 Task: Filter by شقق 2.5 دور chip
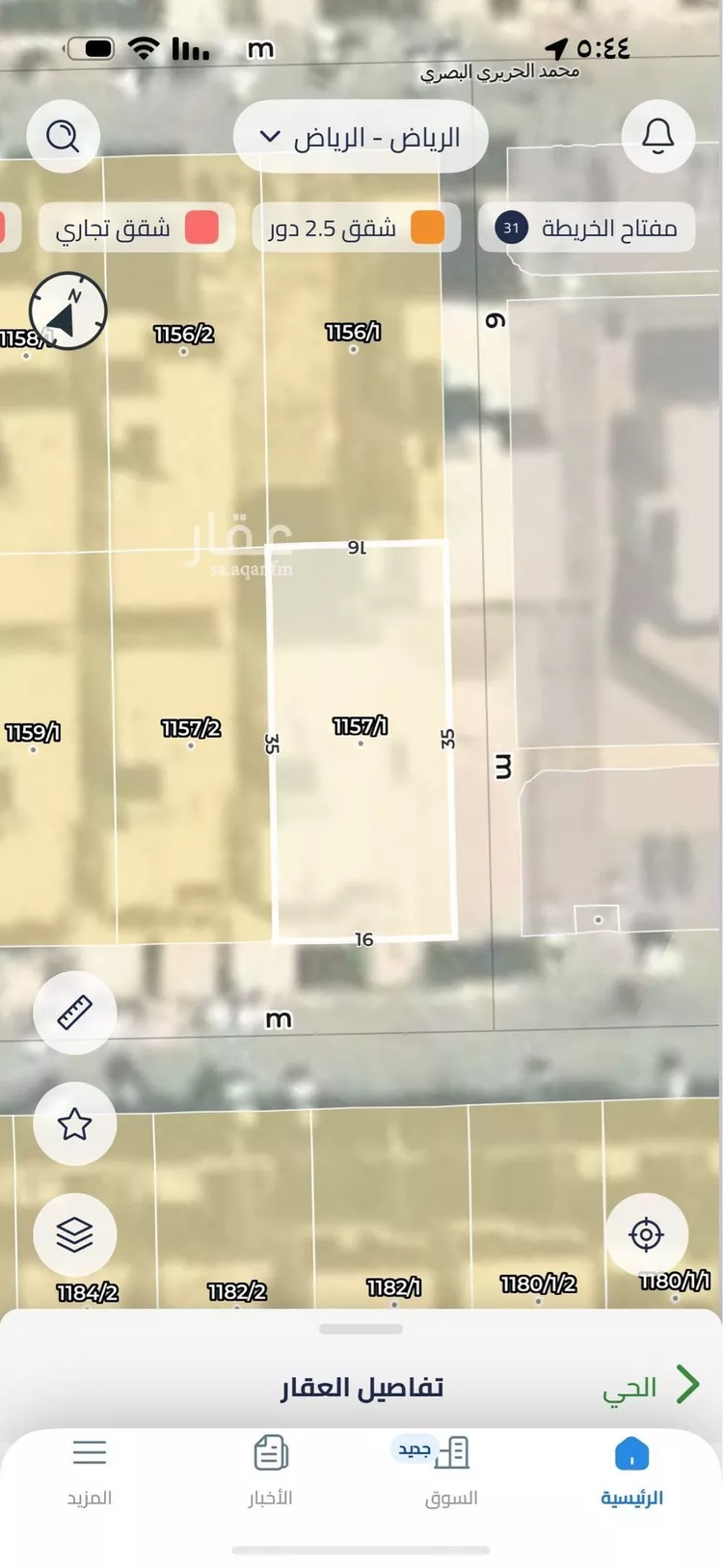point(357,229)
